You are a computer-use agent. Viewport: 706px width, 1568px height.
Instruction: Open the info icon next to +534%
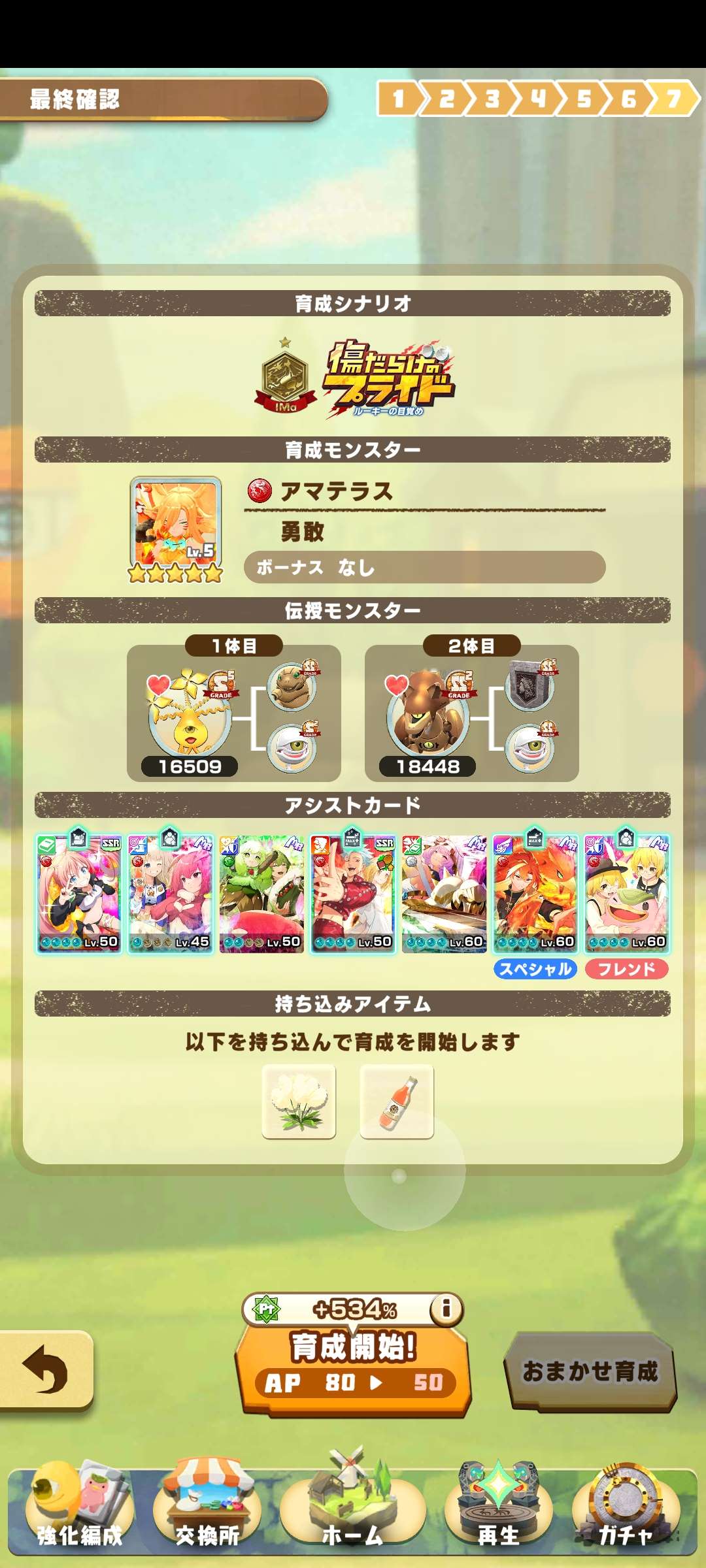(x=446, y=1309)
